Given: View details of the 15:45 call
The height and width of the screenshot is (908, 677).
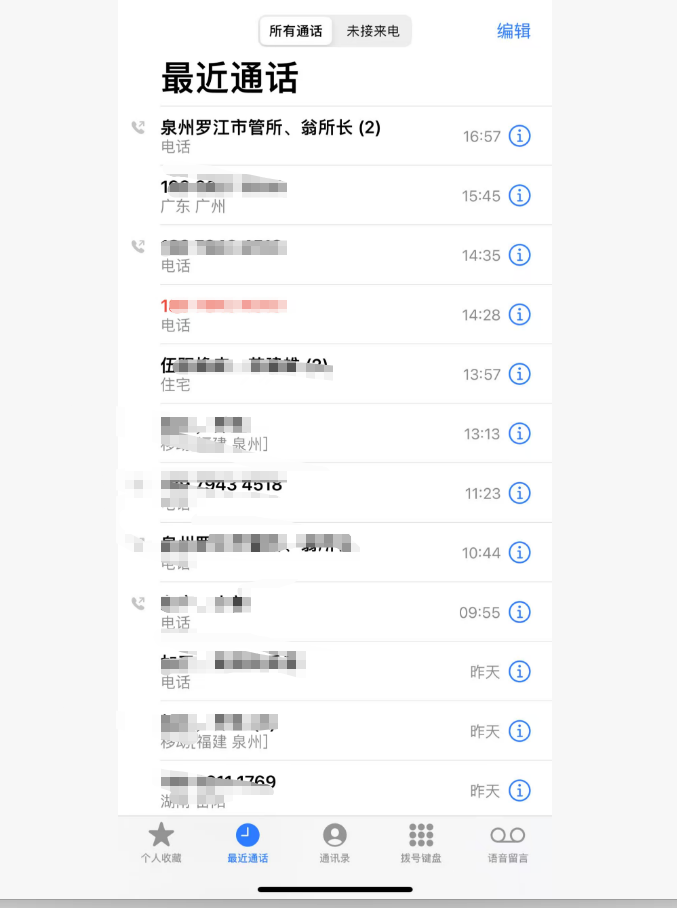Looking at the screenshot, I should pos(519,196).
